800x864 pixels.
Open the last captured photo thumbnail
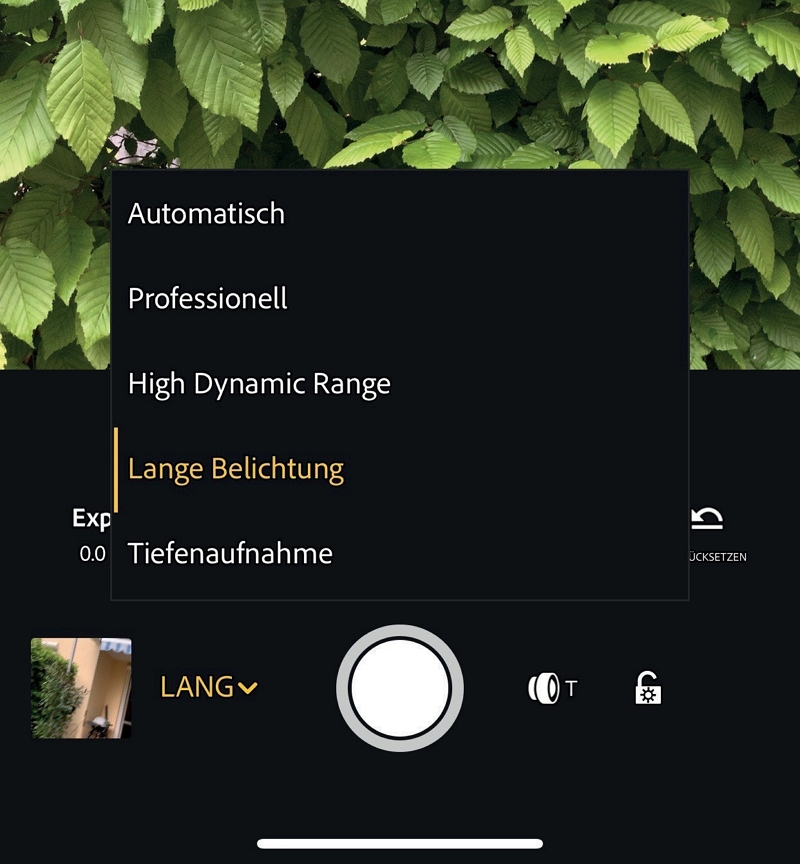point(81,688)
